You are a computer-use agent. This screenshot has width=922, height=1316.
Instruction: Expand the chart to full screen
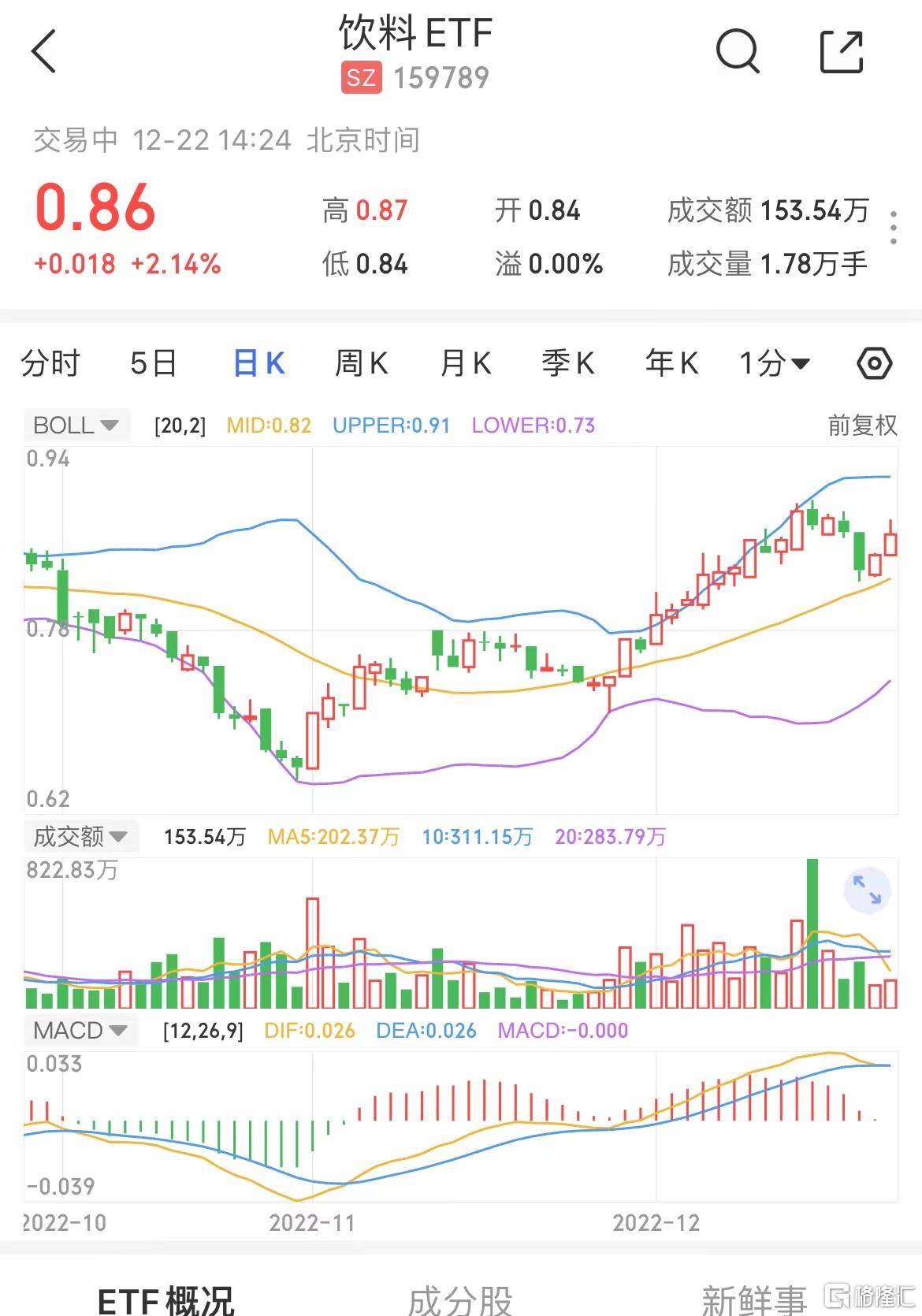click(x=867, y=889)
